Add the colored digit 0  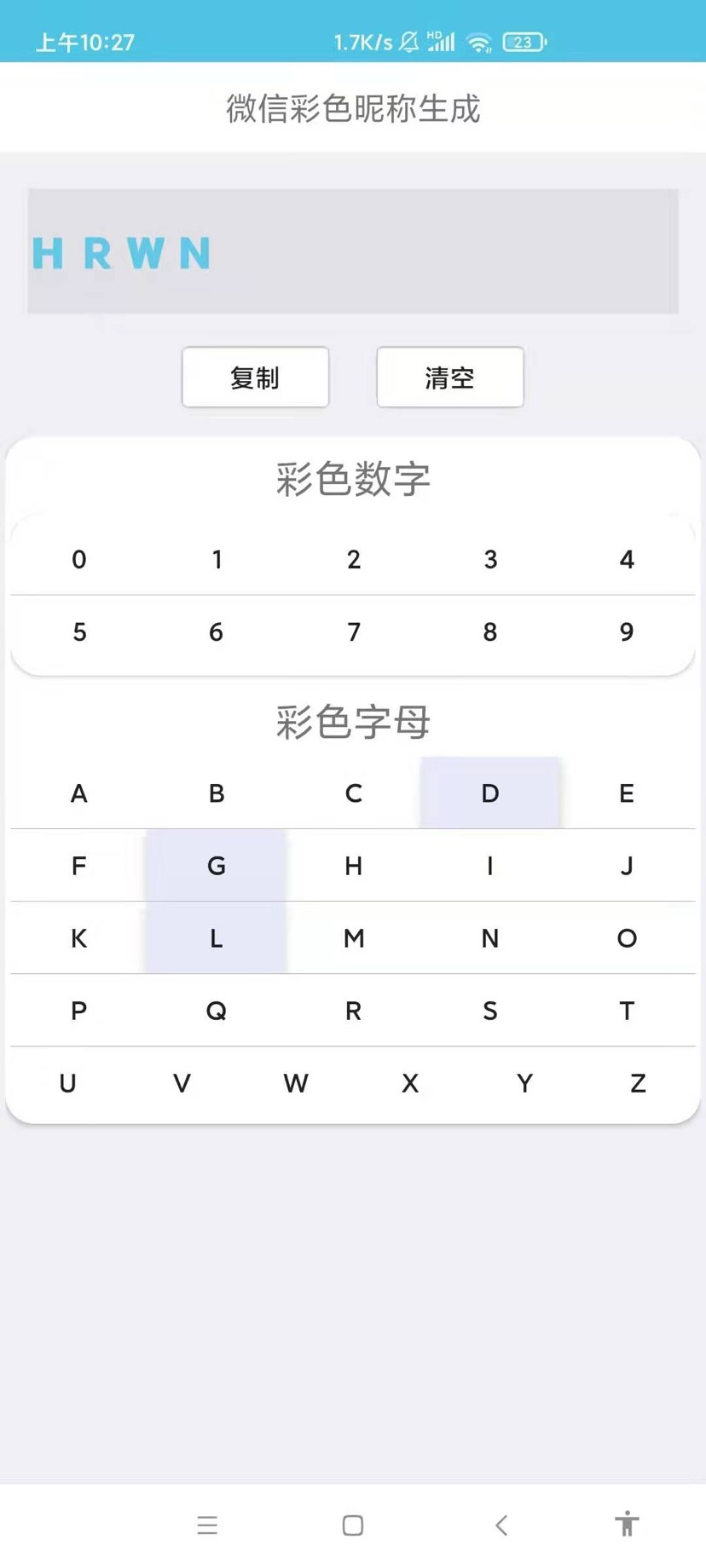pyautogui.click(x=79, y=559)
